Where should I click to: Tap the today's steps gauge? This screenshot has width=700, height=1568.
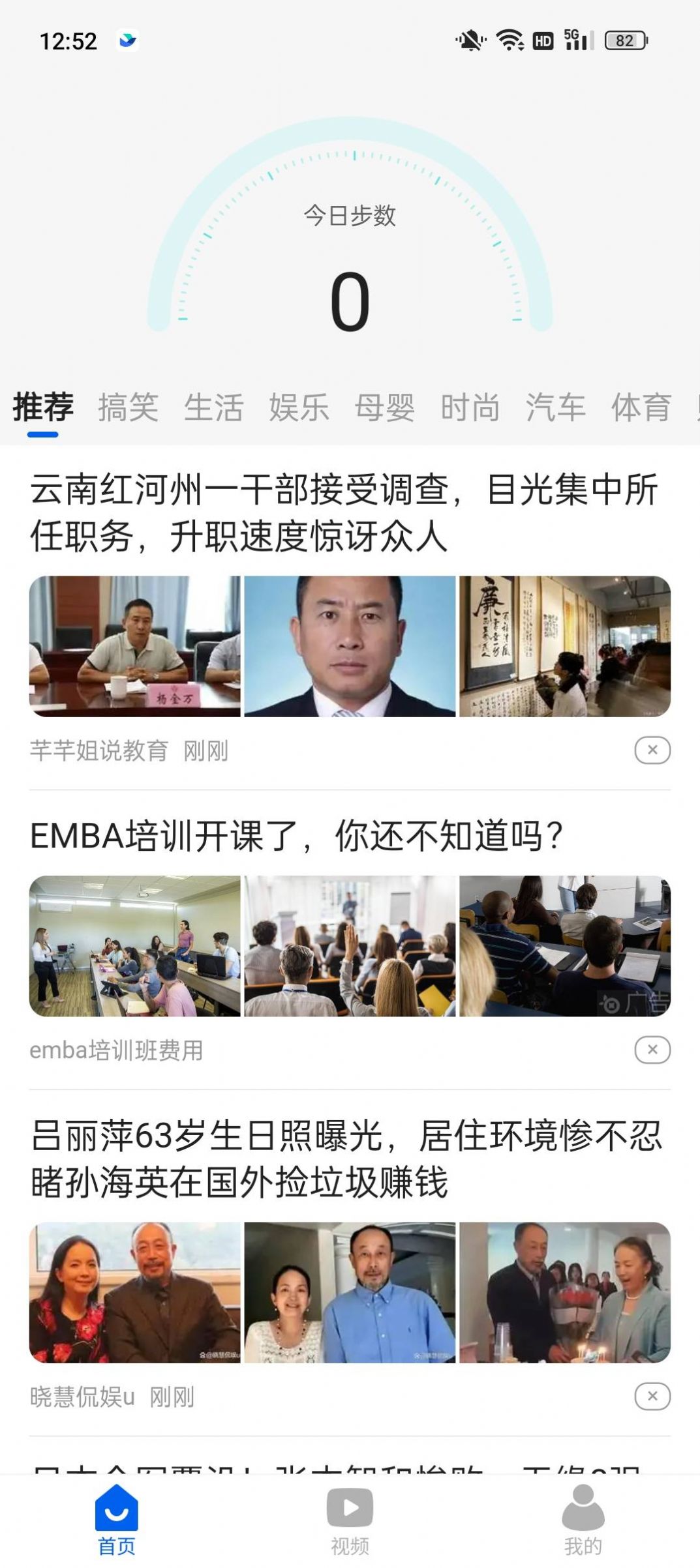[350, 261]
